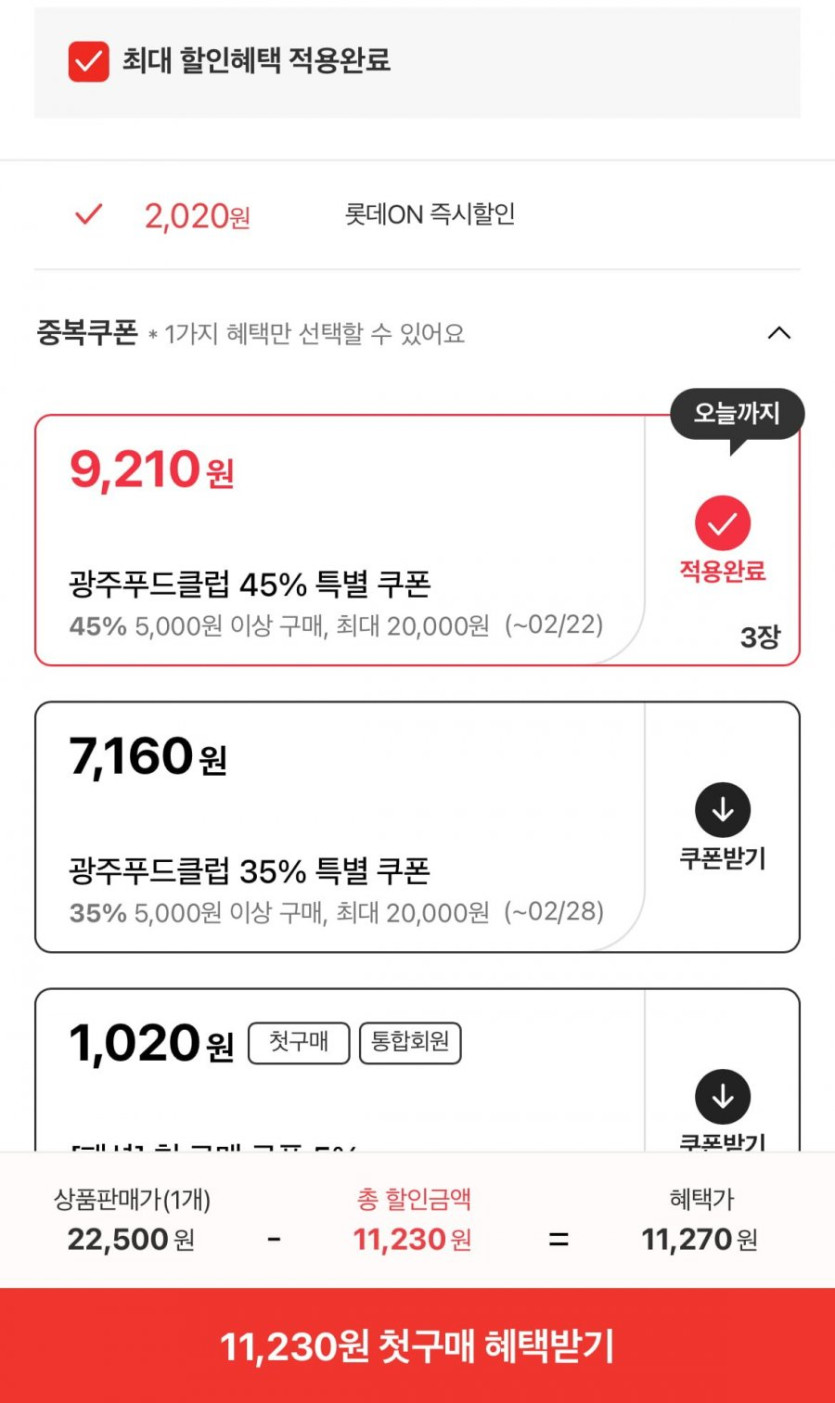835x1403 pixels.
Task: Uncheck the 최대 할인혜택 적용완료 checkbox
Action: pyautogui.click(x=88, y=61)
